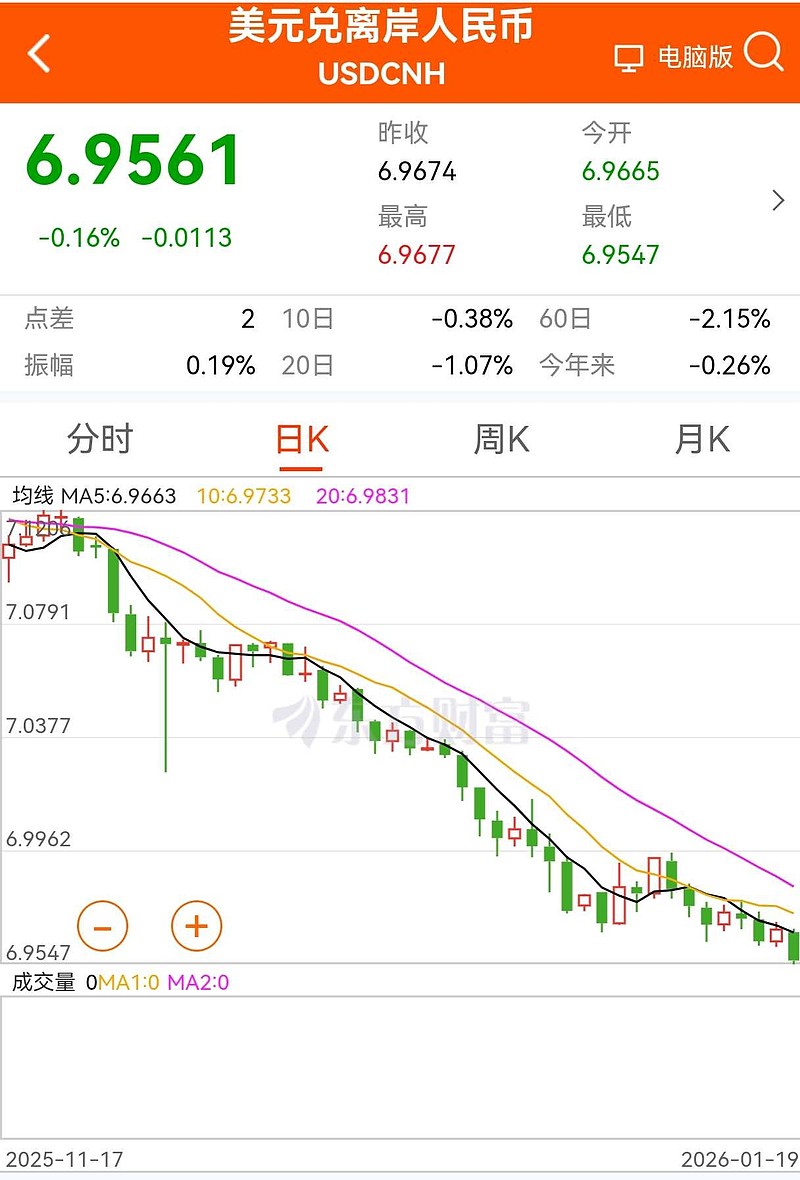This screenshot has width=800, height=1180.
Task: Tap the computer monitor icon beside 电脑版
Action: pyautogui.click(x=629, y=58)
